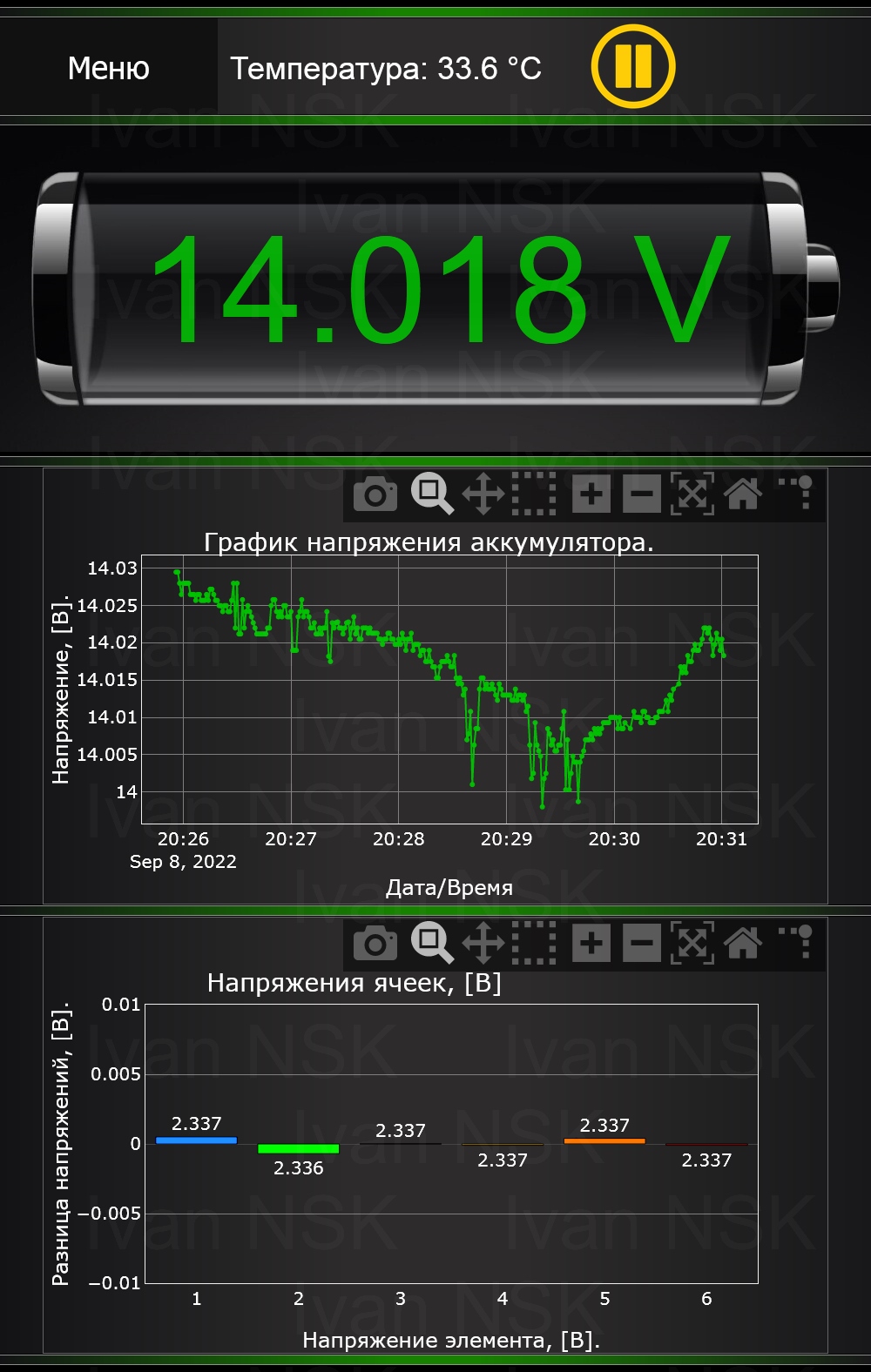This screenshot has height=1372, width=871.
Task: Enable pan mode on battery voltage graph
Action: [483, 494]
